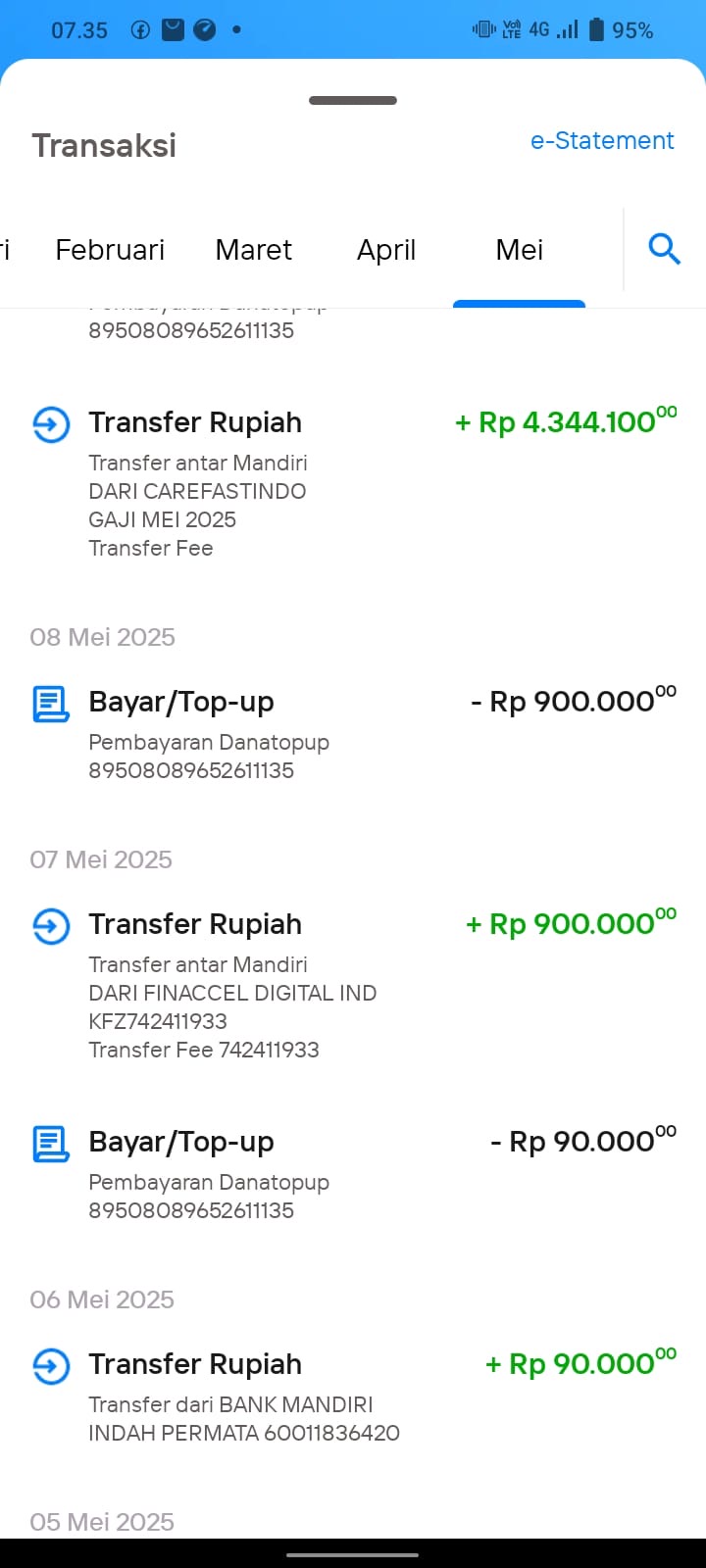This screenshot has height=1568, width=706.
Task: Switch to the Maret tab
Action: click(x=253, y=250)
